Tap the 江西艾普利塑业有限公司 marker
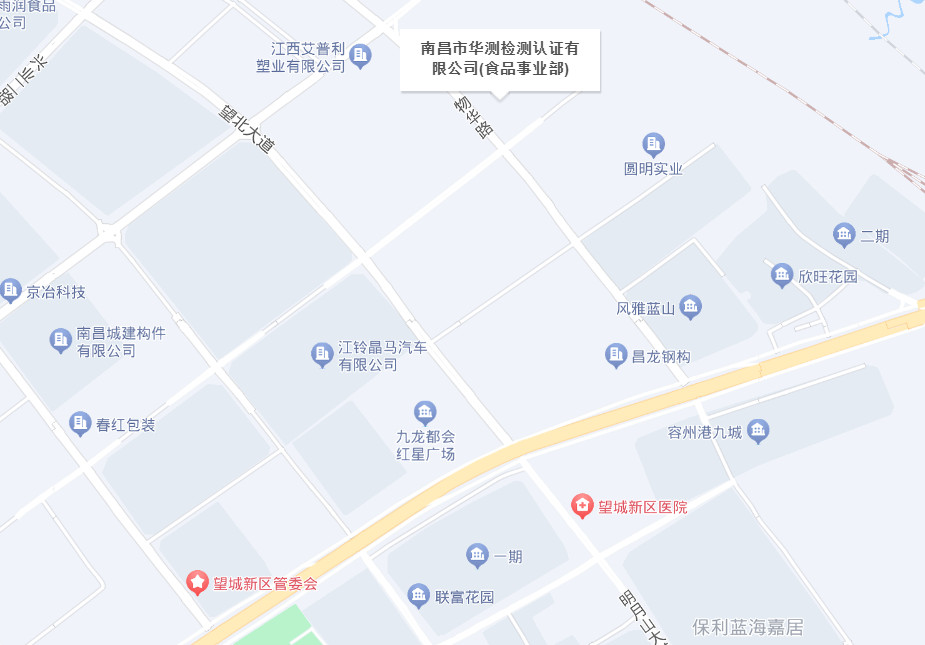Viewport: 925px width, 645px height. pos(361,56)
